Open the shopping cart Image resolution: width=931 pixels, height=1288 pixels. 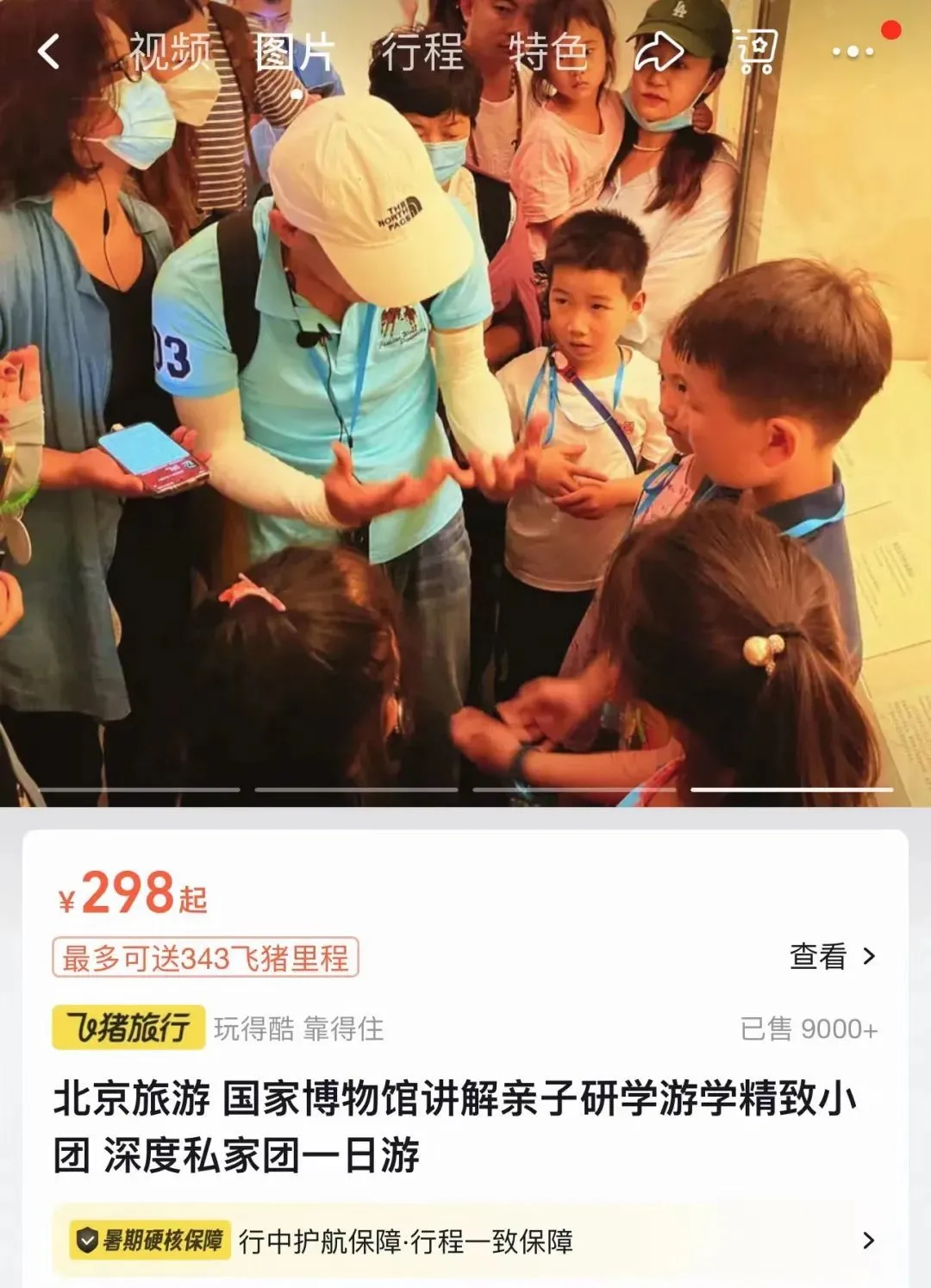pos(755,52)
